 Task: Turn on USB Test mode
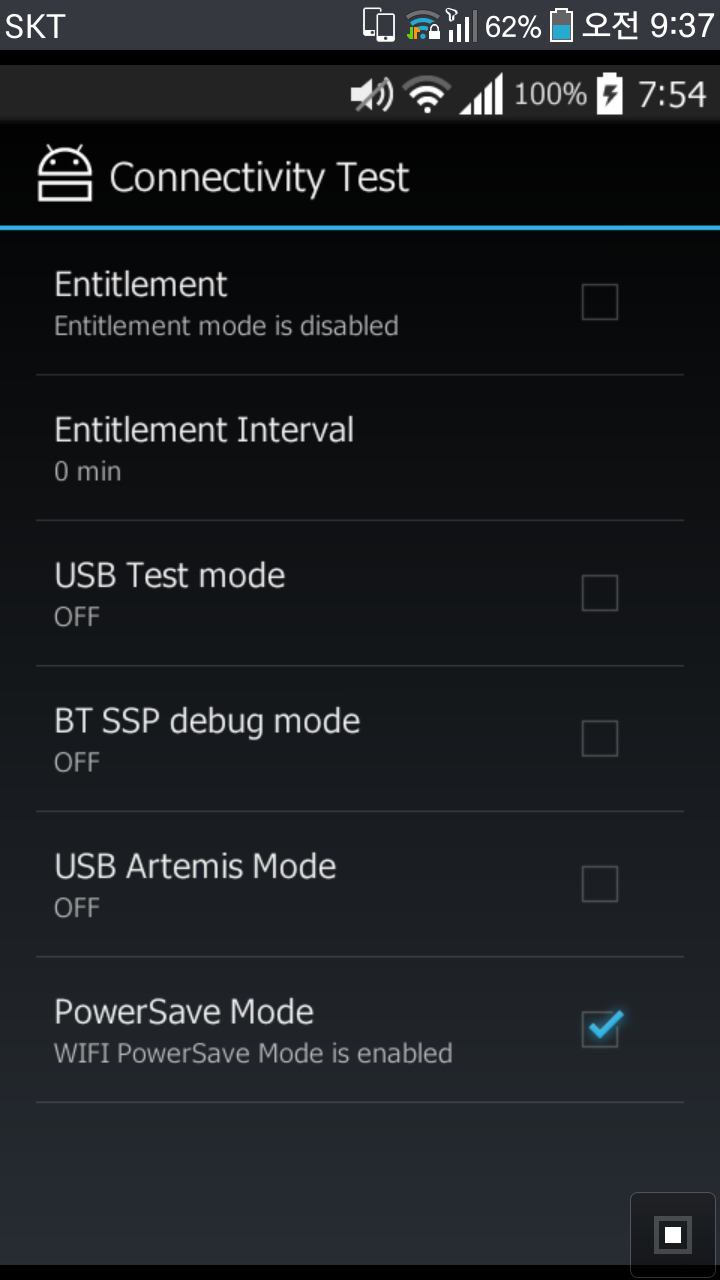(x=599, y=593)
